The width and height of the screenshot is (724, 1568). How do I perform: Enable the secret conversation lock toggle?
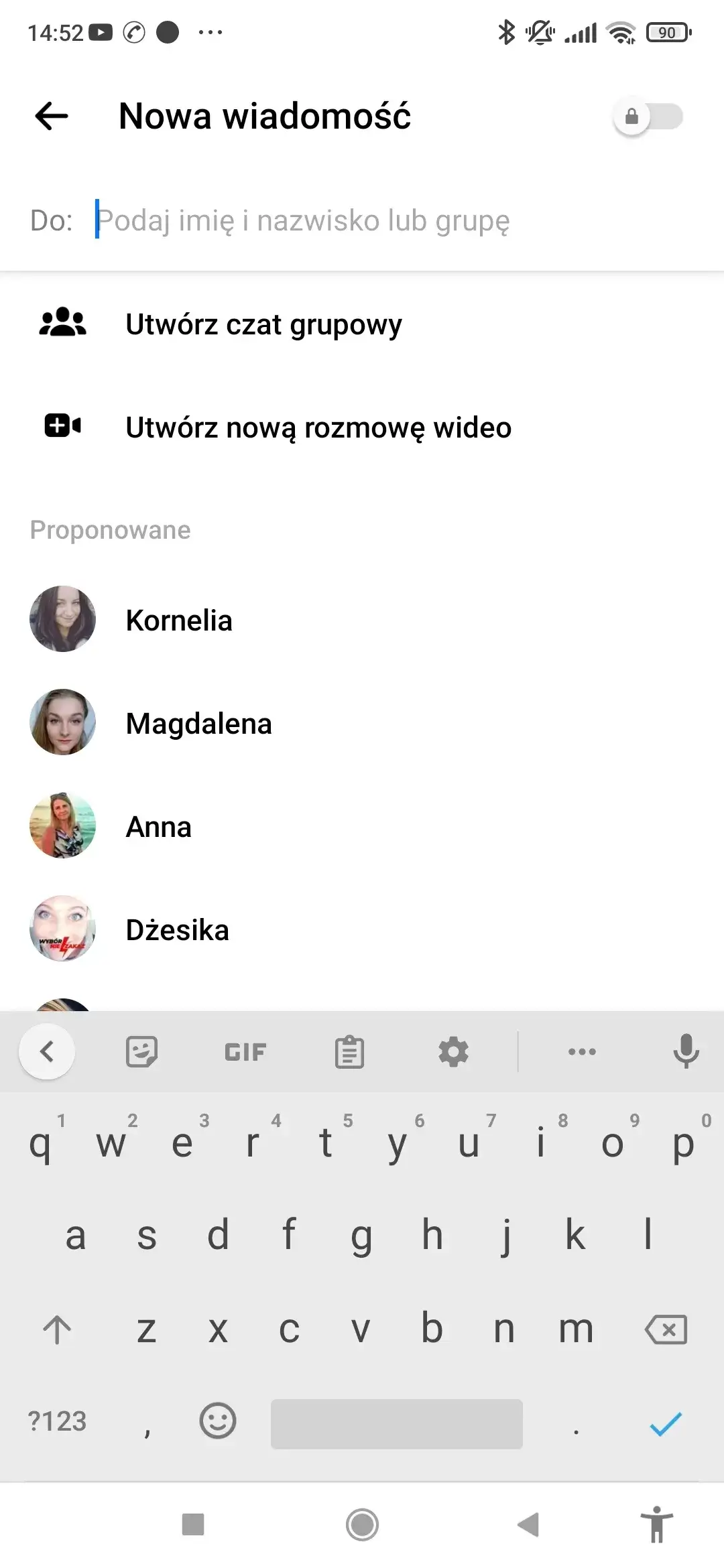click(648, 117)
